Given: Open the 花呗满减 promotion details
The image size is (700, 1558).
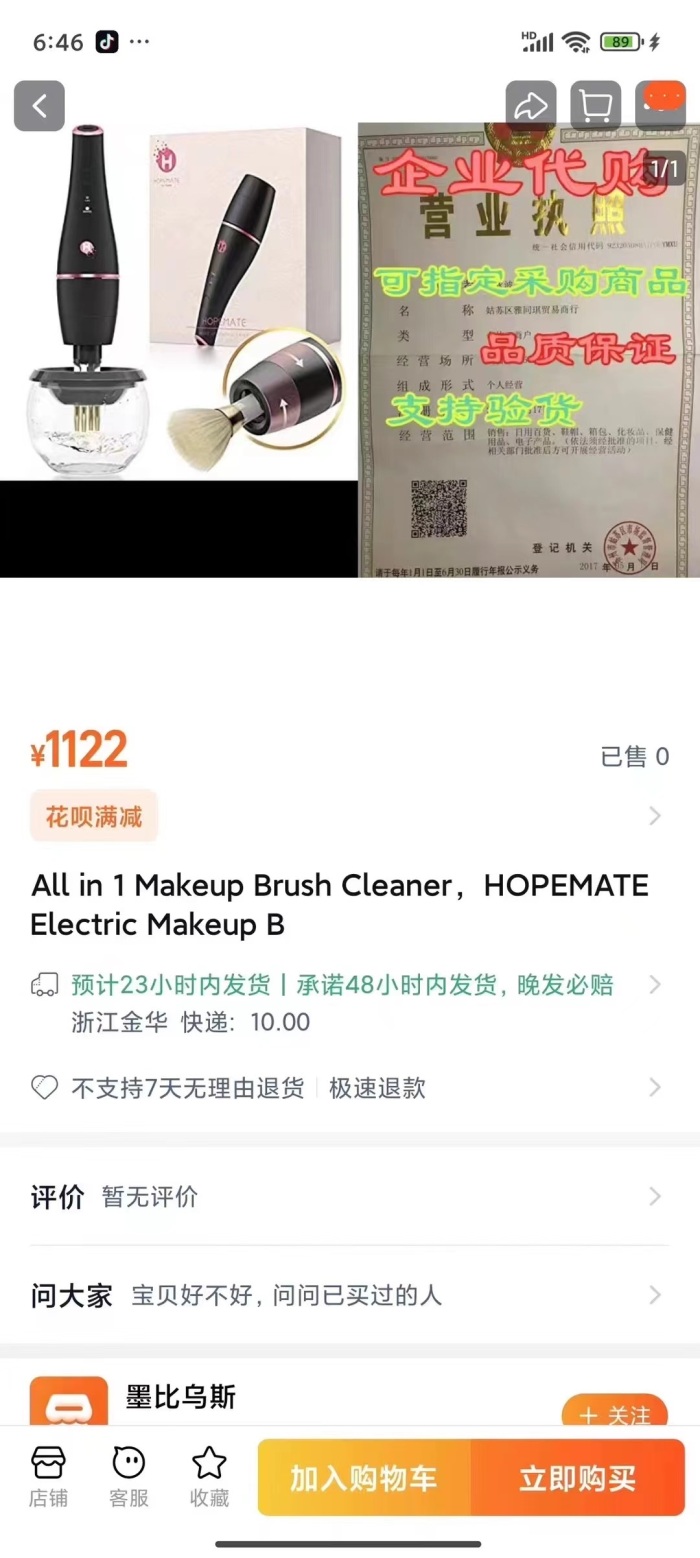Looking at the screenshot, I should pos(94,816).
